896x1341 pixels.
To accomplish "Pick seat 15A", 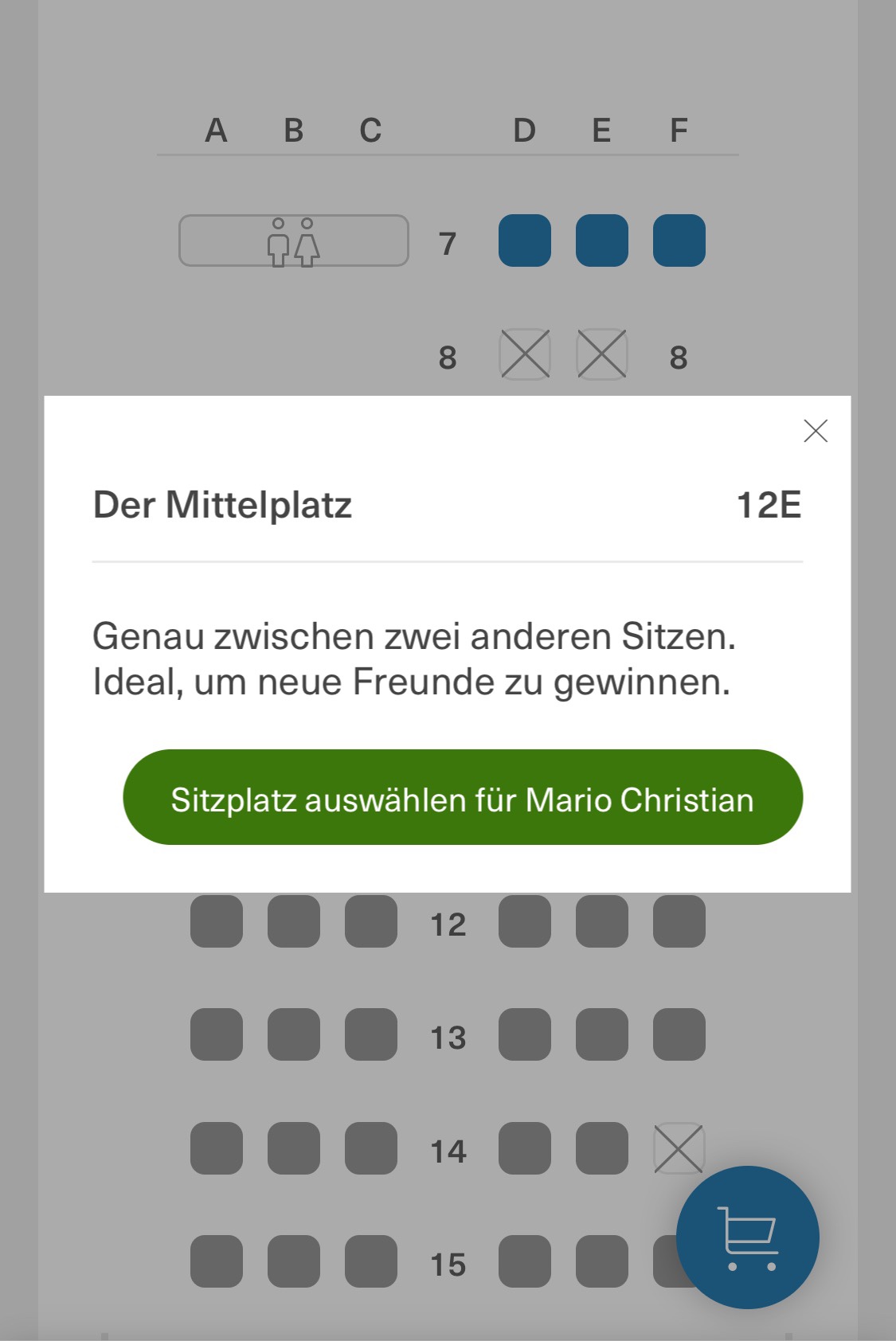I will tap(217, 1261).
